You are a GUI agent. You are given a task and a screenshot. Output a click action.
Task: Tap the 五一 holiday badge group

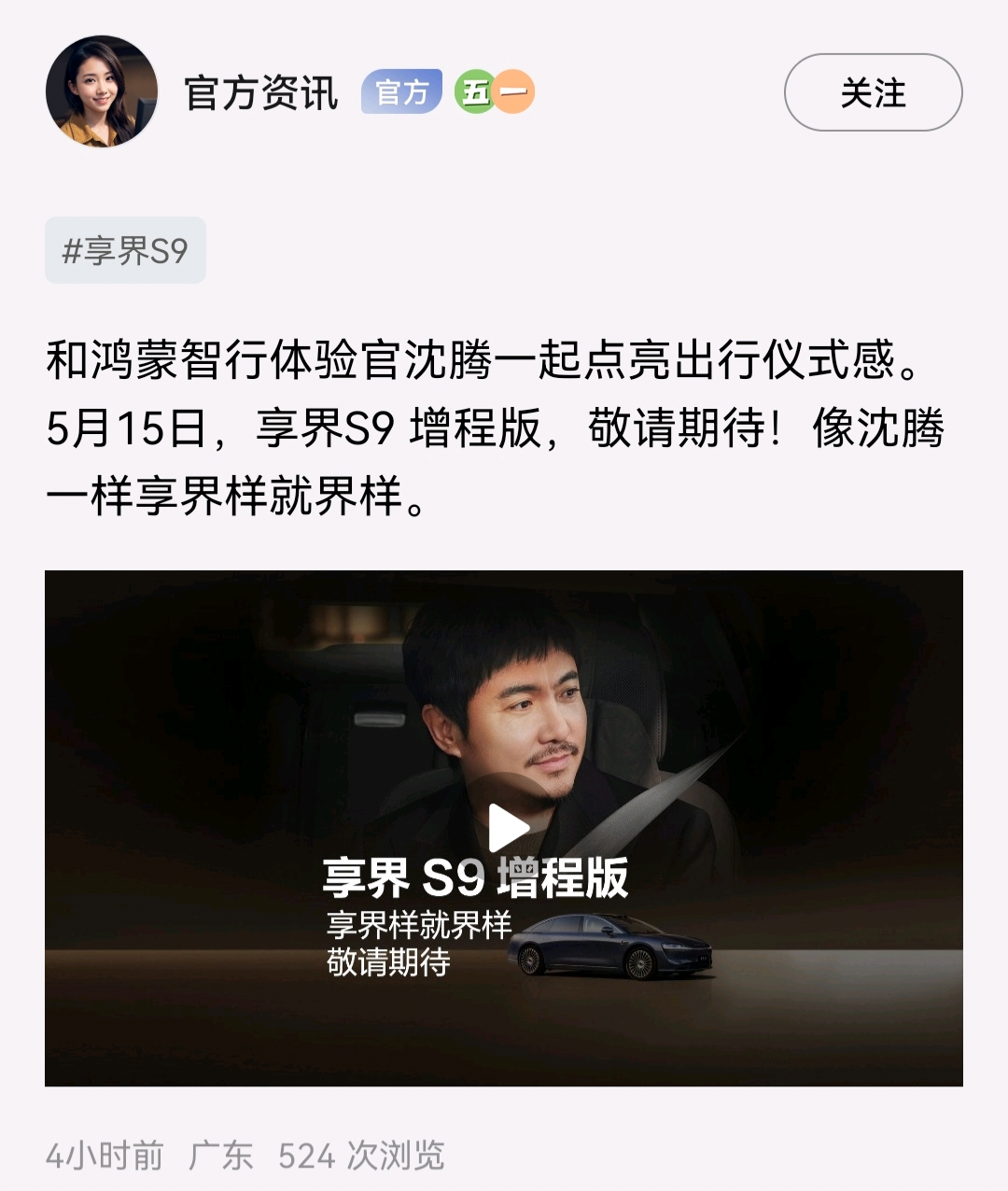(x=493, y=91)
